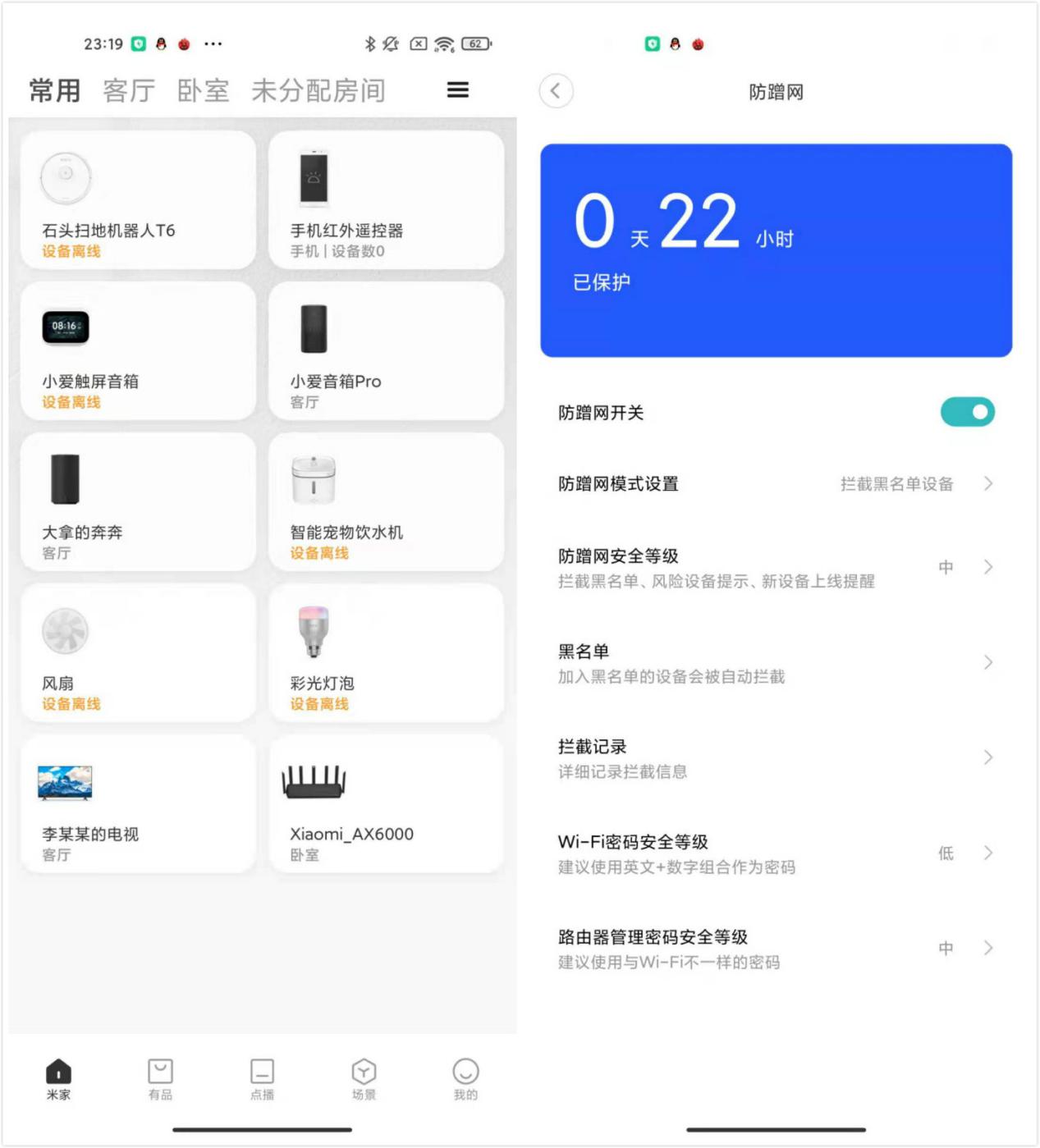The height and width of the screenshot is (1148, 1040).
Task: Open the 智能宠物饮水机 device card
Action: coord(386,502)
